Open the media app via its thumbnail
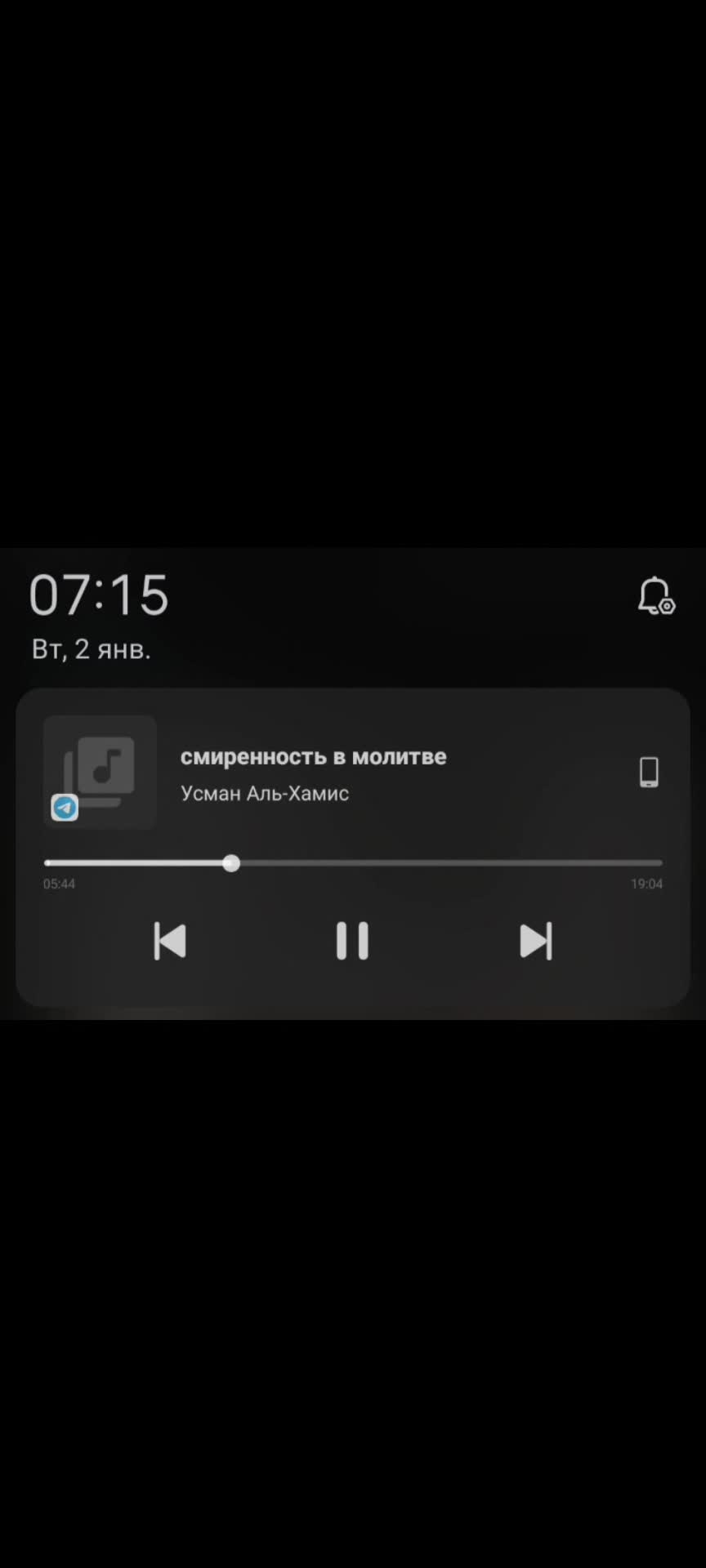 click(x=100, y=770)
